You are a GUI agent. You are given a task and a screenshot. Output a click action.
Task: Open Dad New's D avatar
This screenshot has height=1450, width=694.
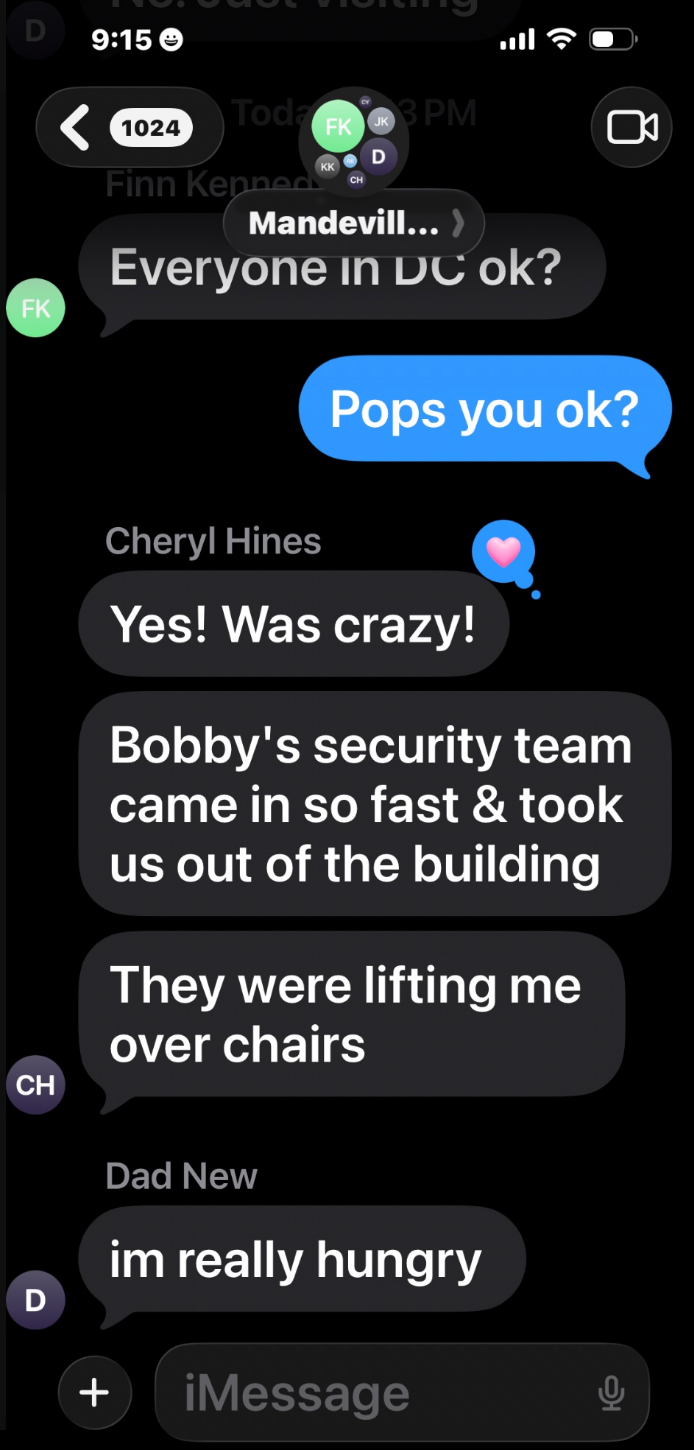point(35,1300)
